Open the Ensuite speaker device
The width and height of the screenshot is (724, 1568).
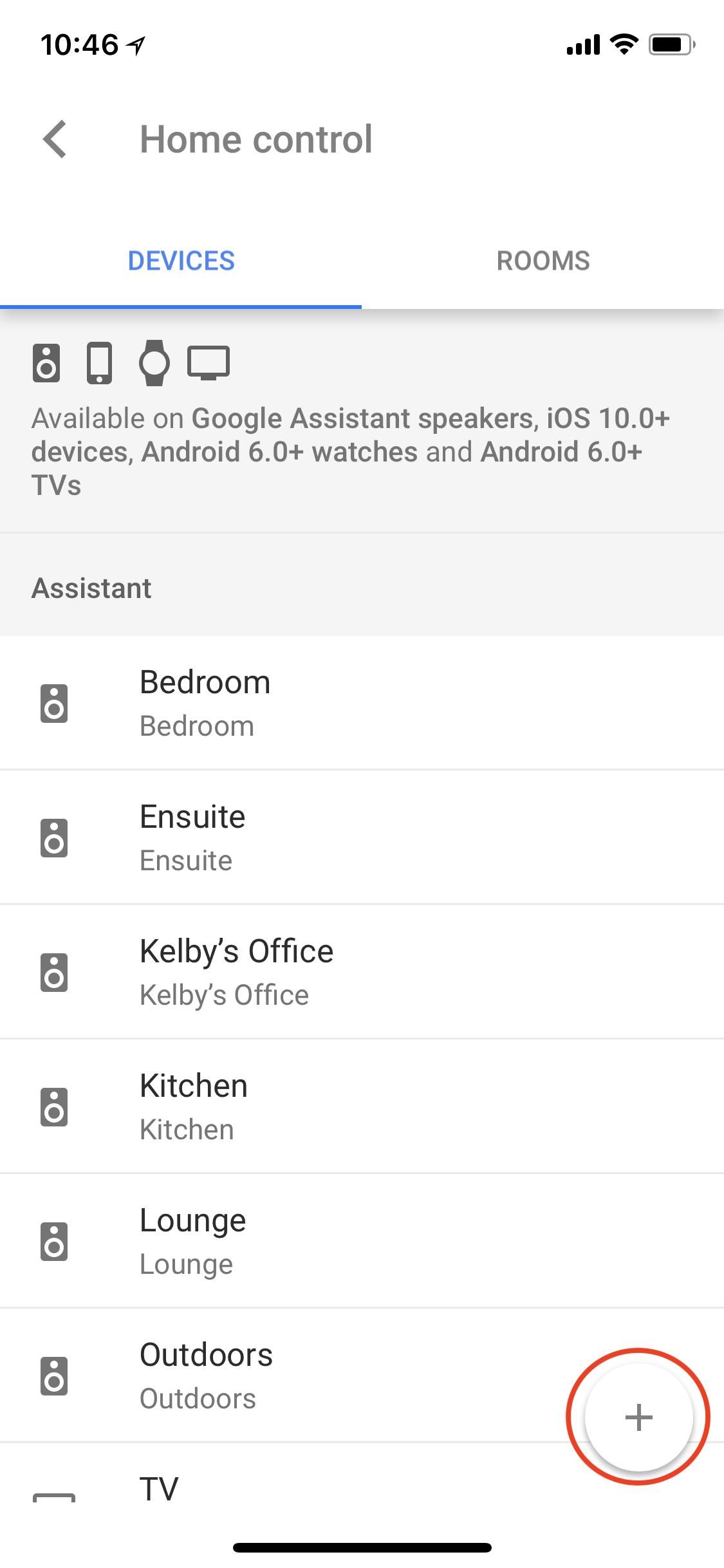[360, 837]
